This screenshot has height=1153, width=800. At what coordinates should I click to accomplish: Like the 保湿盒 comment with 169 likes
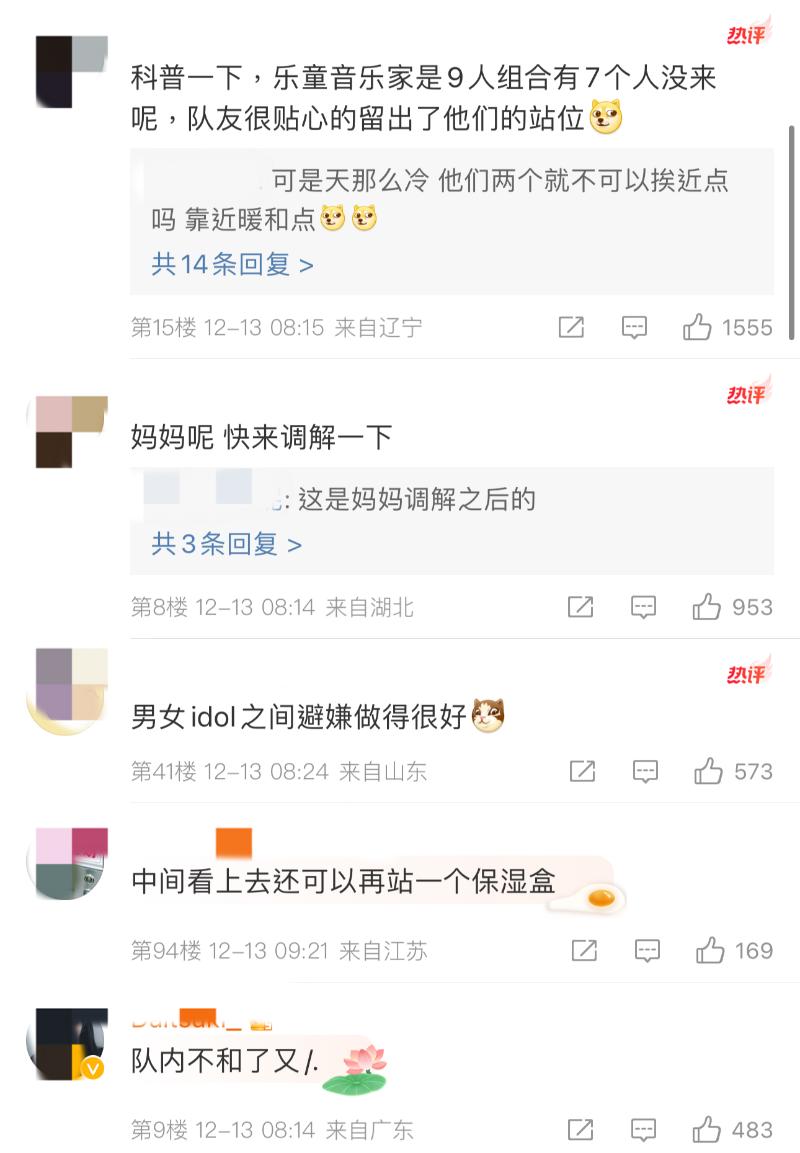(x=710, y=950)
